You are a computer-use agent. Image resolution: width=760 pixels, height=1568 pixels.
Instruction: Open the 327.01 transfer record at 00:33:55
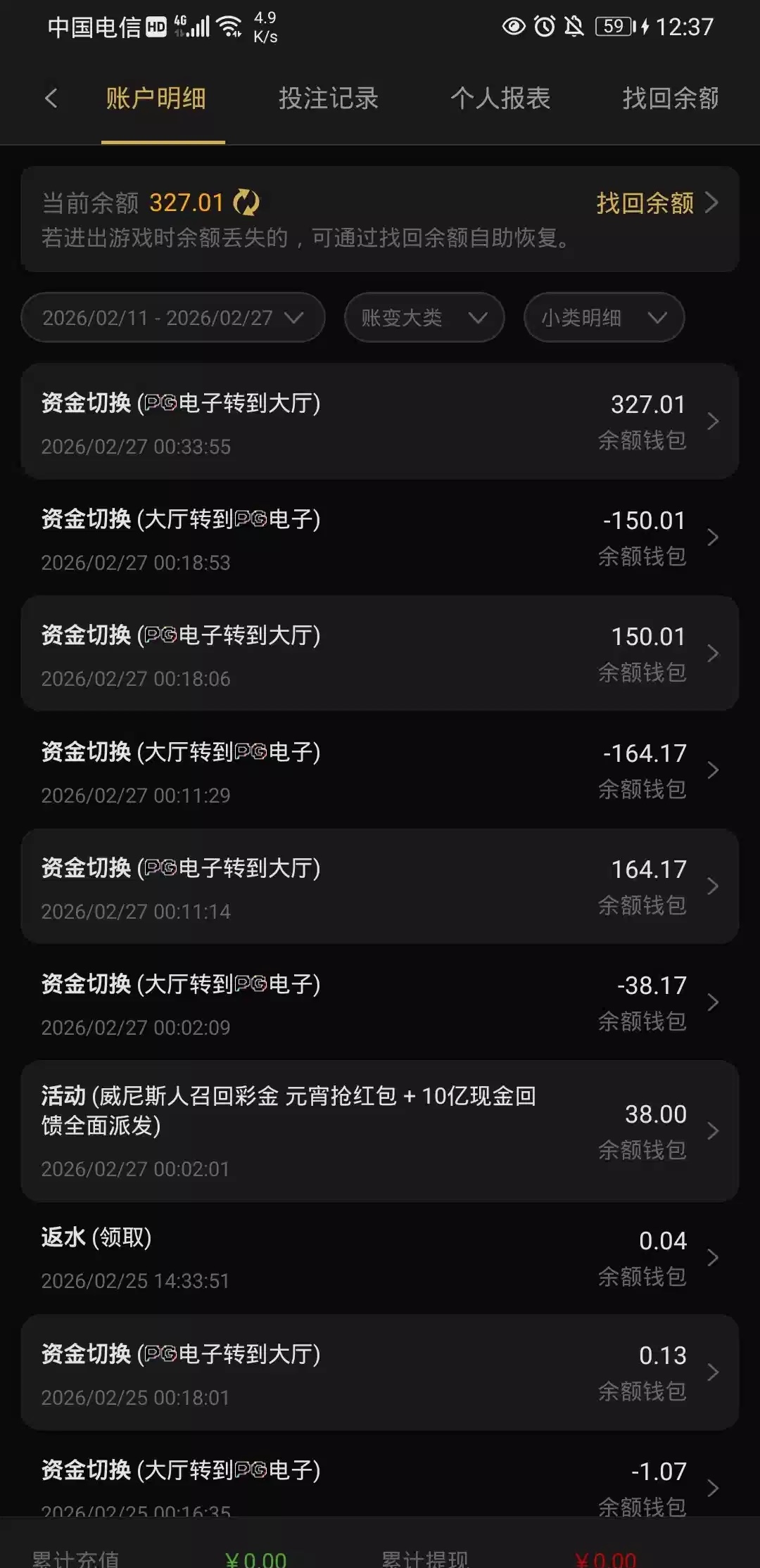(x=380, y=421)
